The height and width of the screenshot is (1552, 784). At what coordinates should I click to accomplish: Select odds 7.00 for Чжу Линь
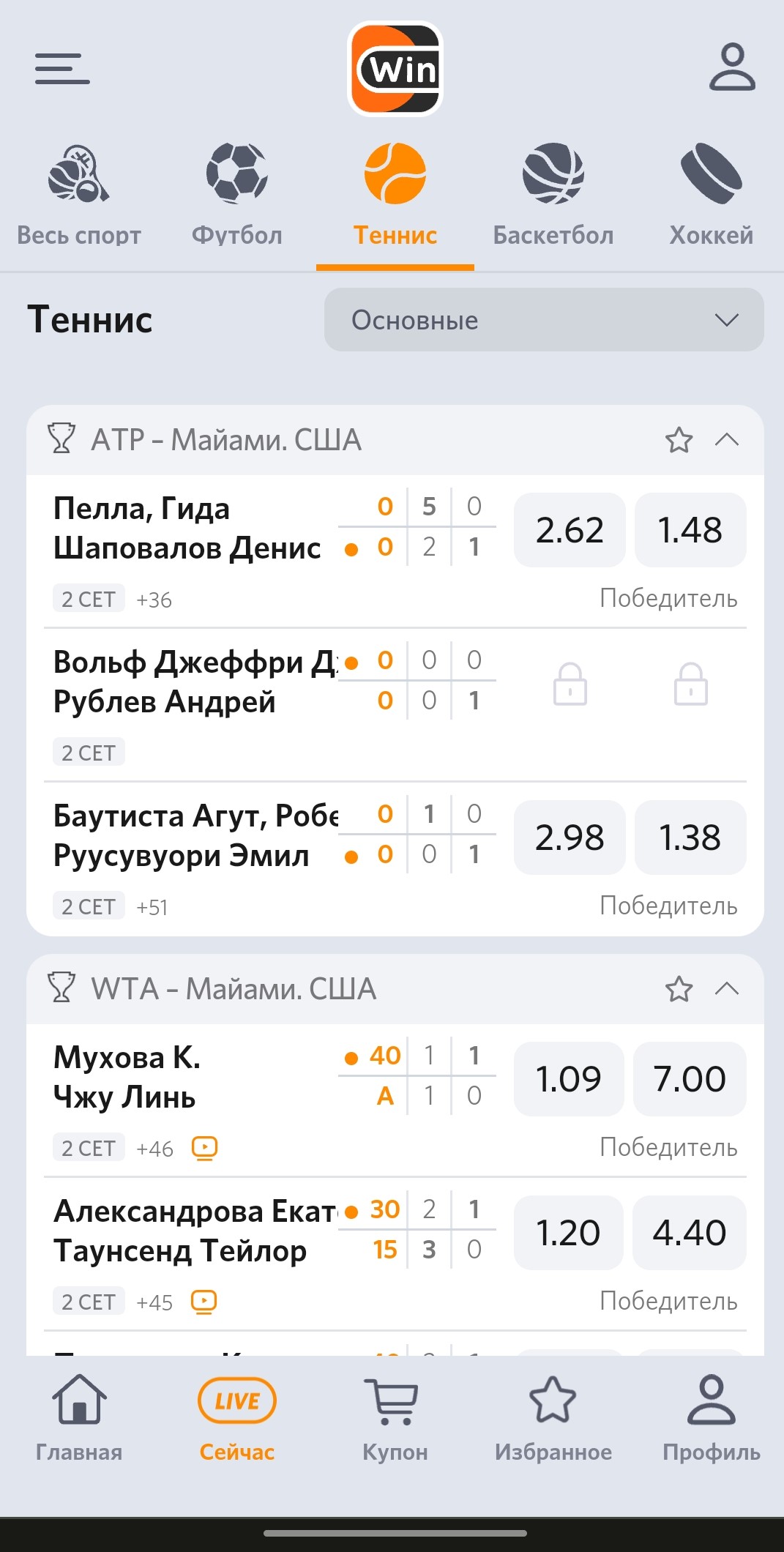click(x=690, y=1079)
